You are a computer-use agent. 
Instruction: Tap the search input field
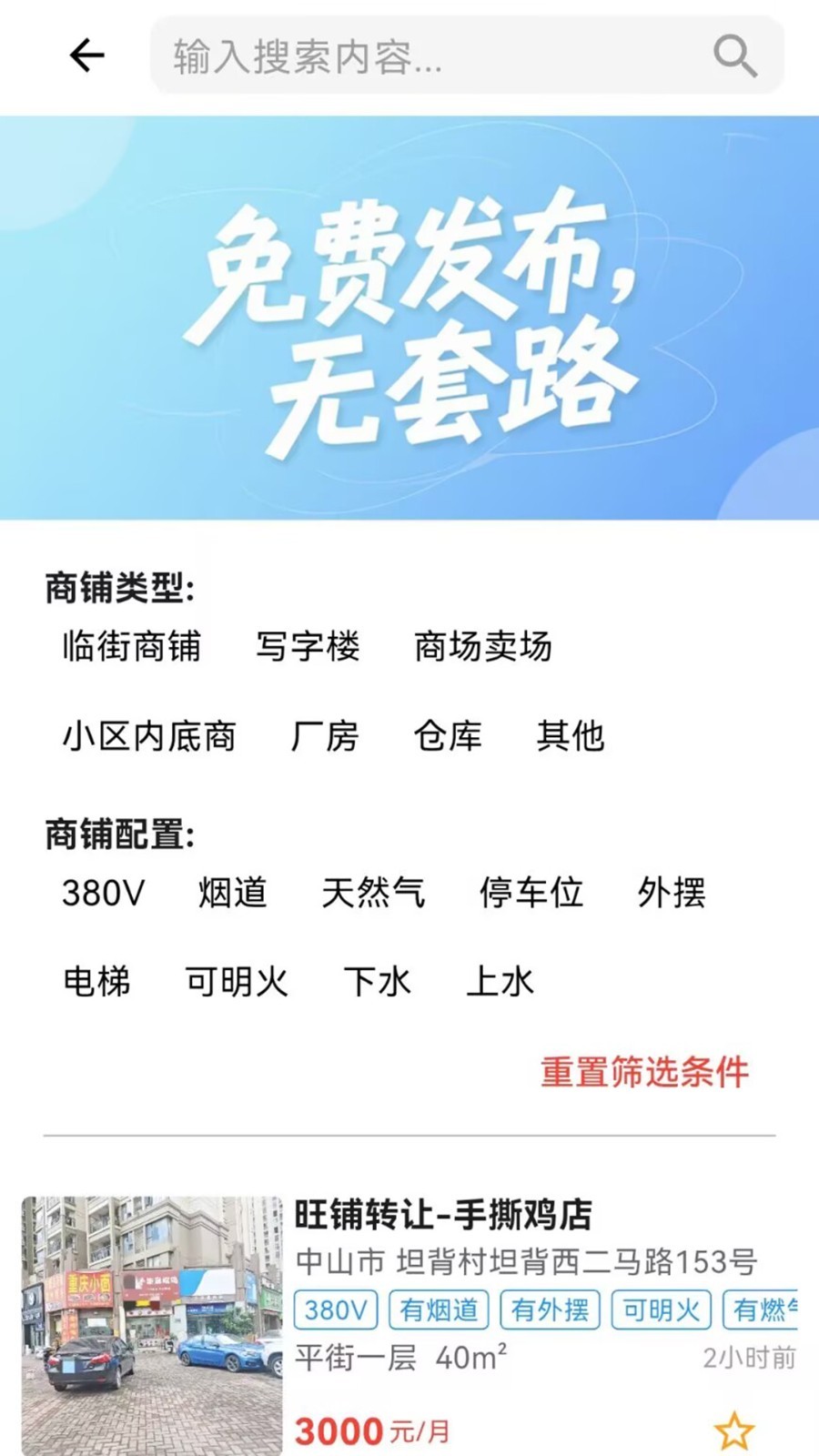[428, 56]
